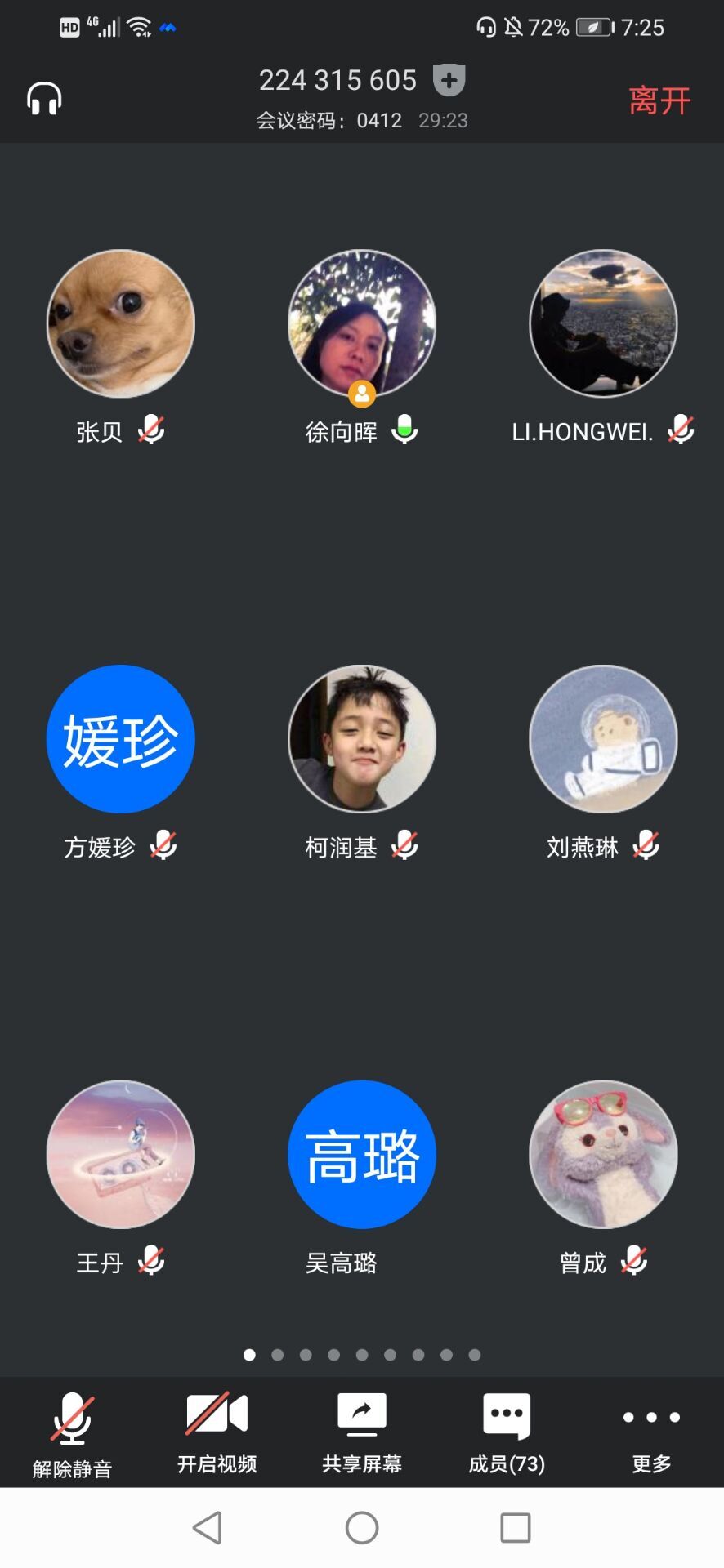Select host 徐向晖's tile
Image resolution: width=724 pixels, height=1568 pixels.
coord(361,324)
